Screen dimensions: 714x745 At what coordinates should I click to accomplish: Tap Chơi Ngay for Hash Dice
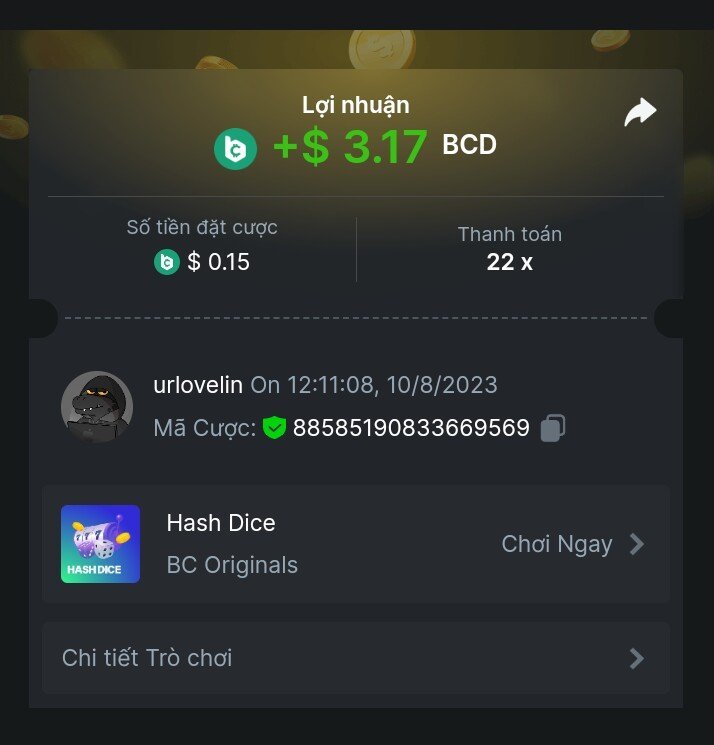tap(572, 544)
